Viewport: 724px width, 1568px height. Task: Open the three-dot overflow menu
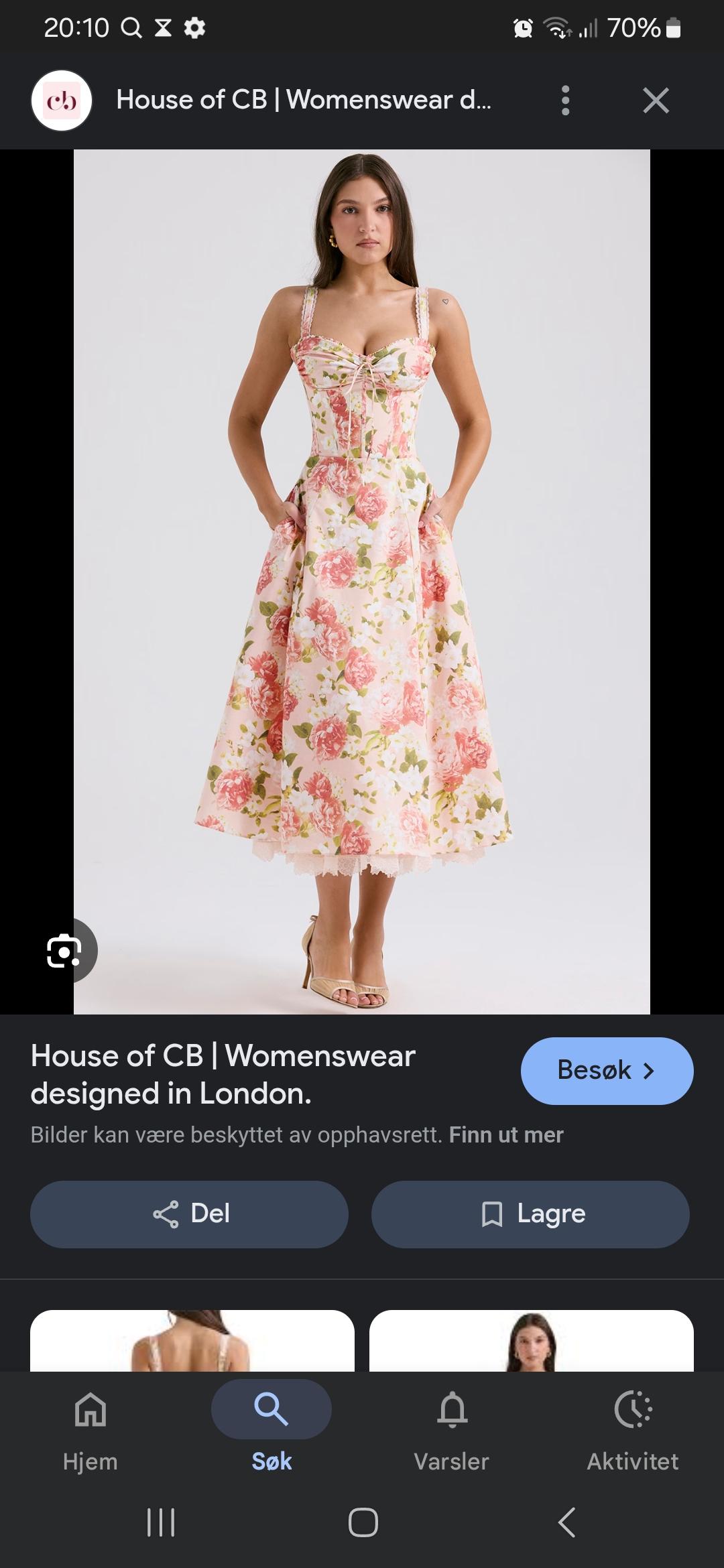(565, 101)
